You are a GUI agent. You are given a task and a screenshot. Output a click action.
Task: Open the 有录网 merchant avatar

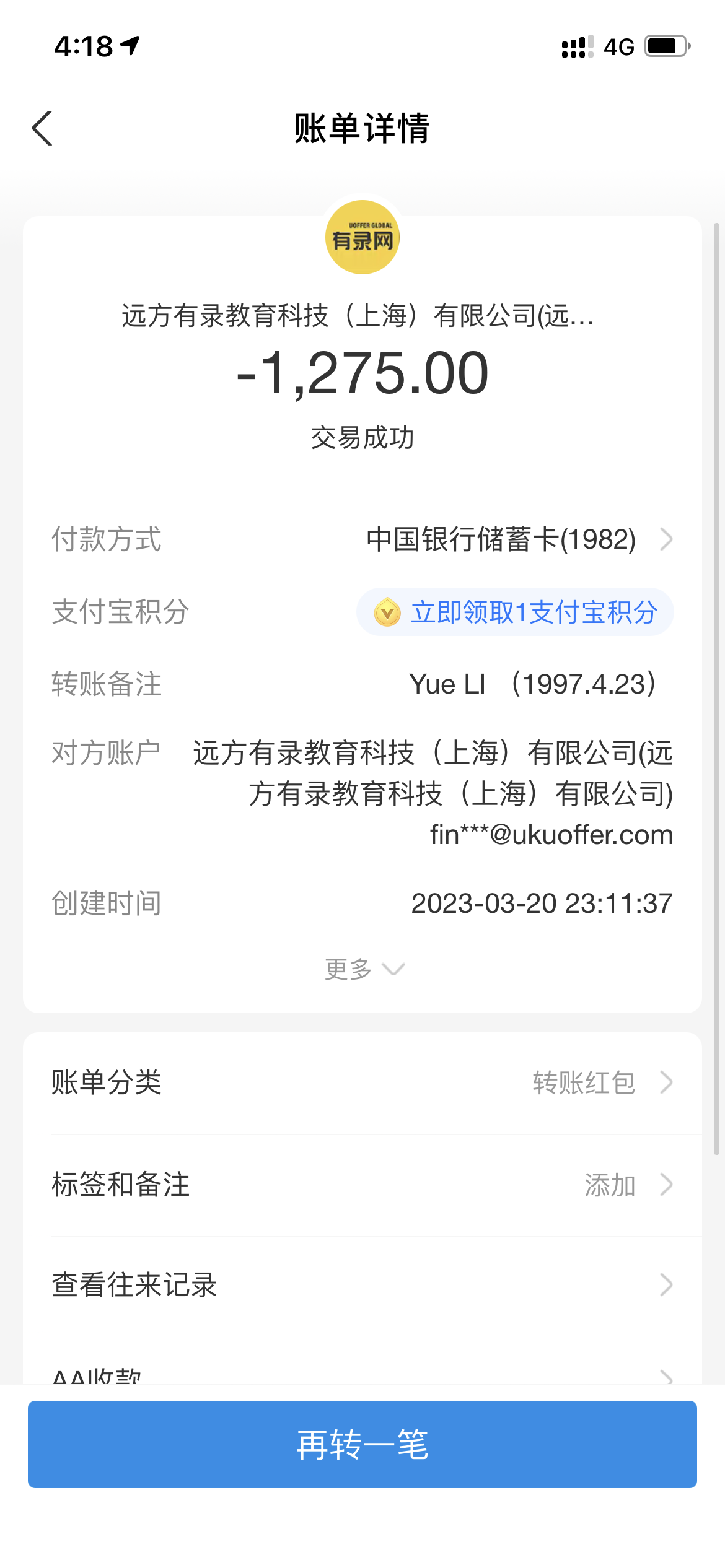click(362, 237)
